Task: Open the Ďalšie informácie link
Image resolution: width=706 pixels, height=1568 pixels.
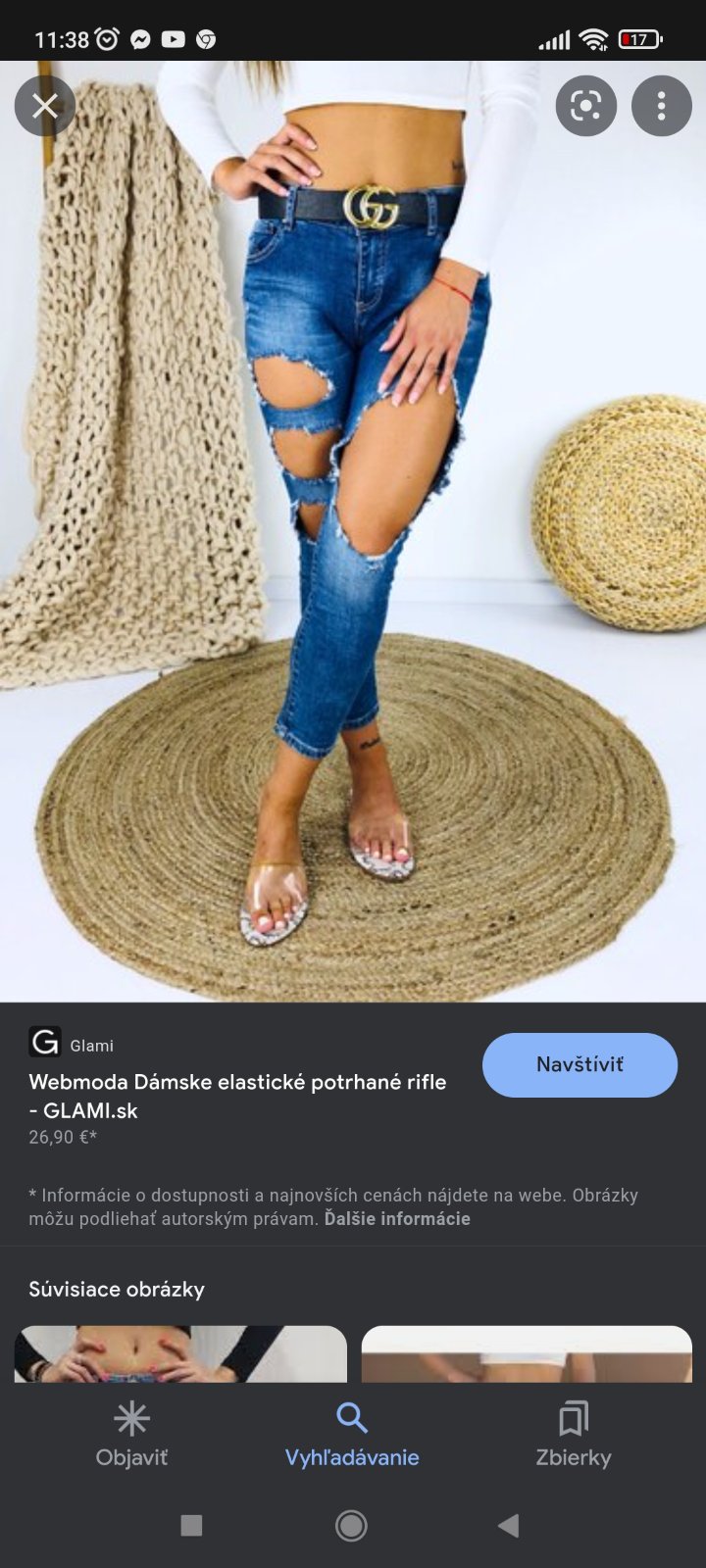Action: pyautogui.click(x=397, y=1219)
